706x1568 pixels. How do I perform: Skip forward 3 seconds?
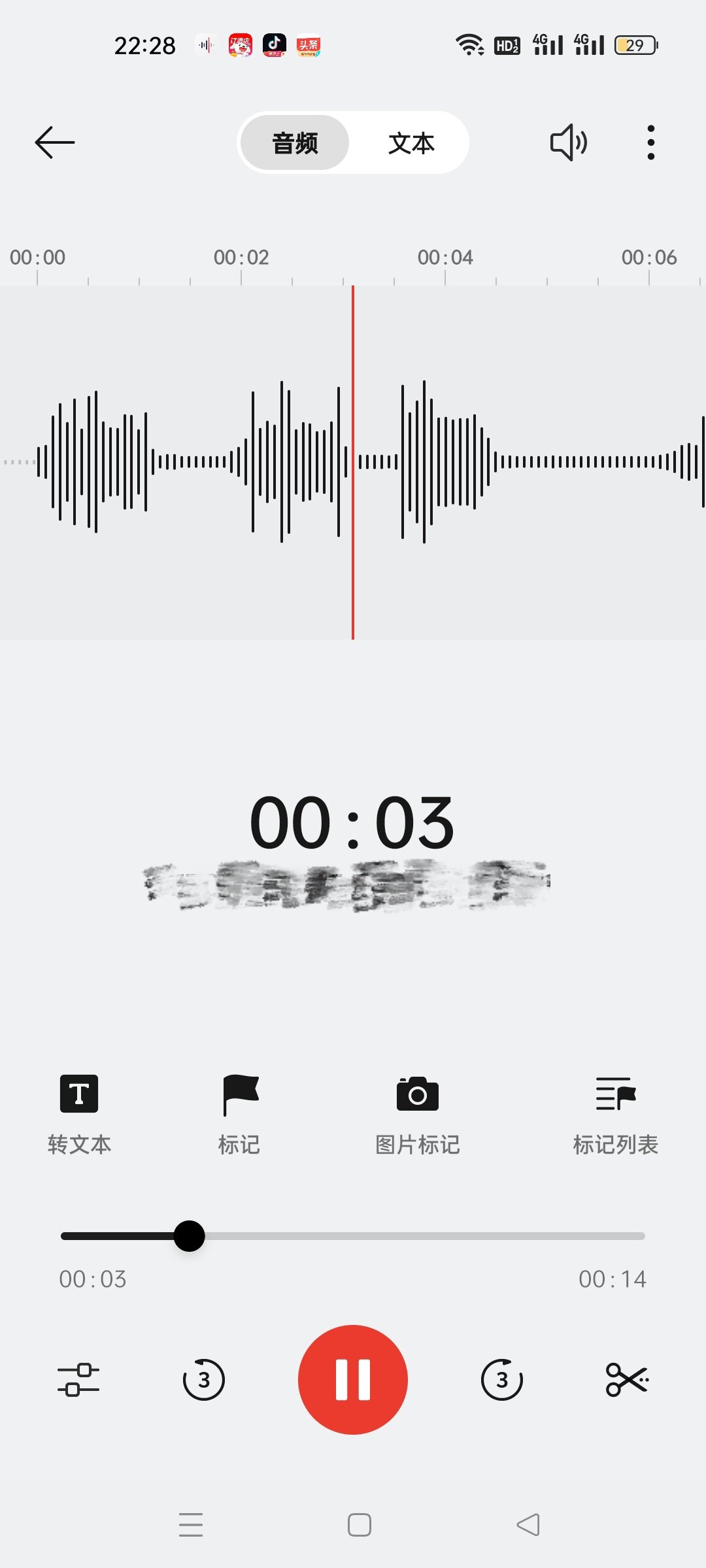502,1380
